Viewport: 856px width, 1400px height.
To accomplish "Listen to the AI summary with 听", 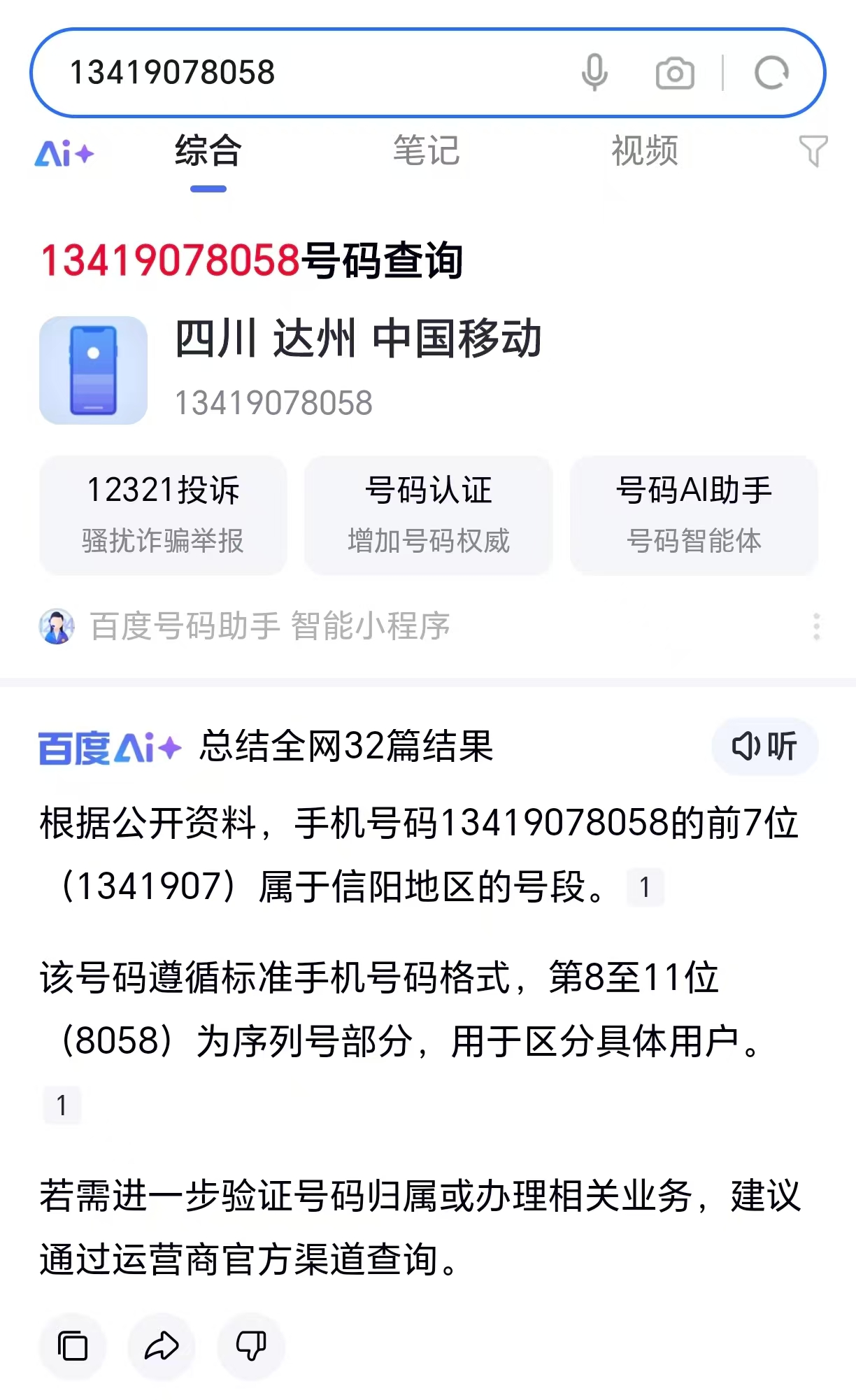I will point(764,747).
